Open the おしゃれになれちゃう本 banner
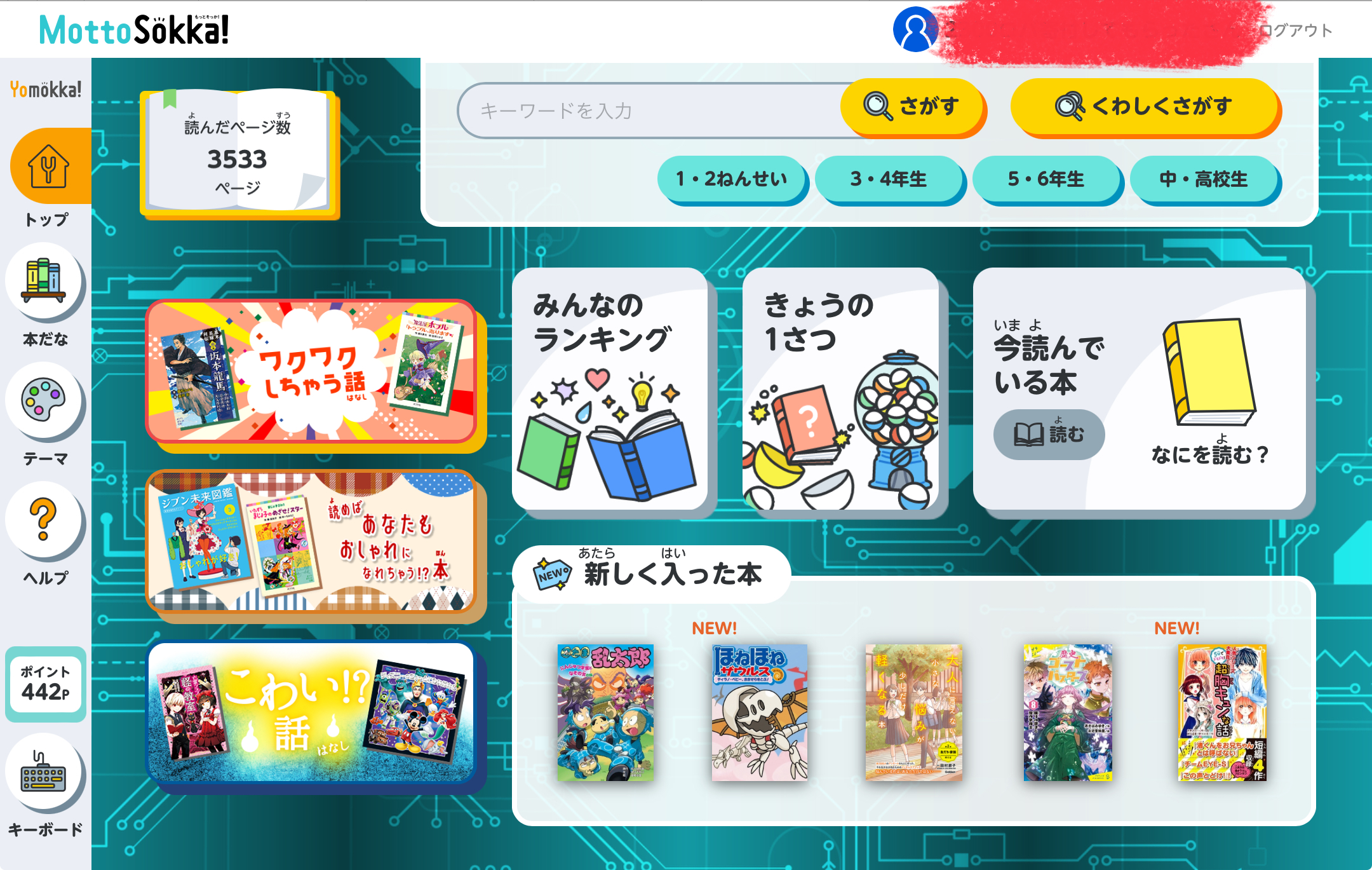 [x=311, y=541]
